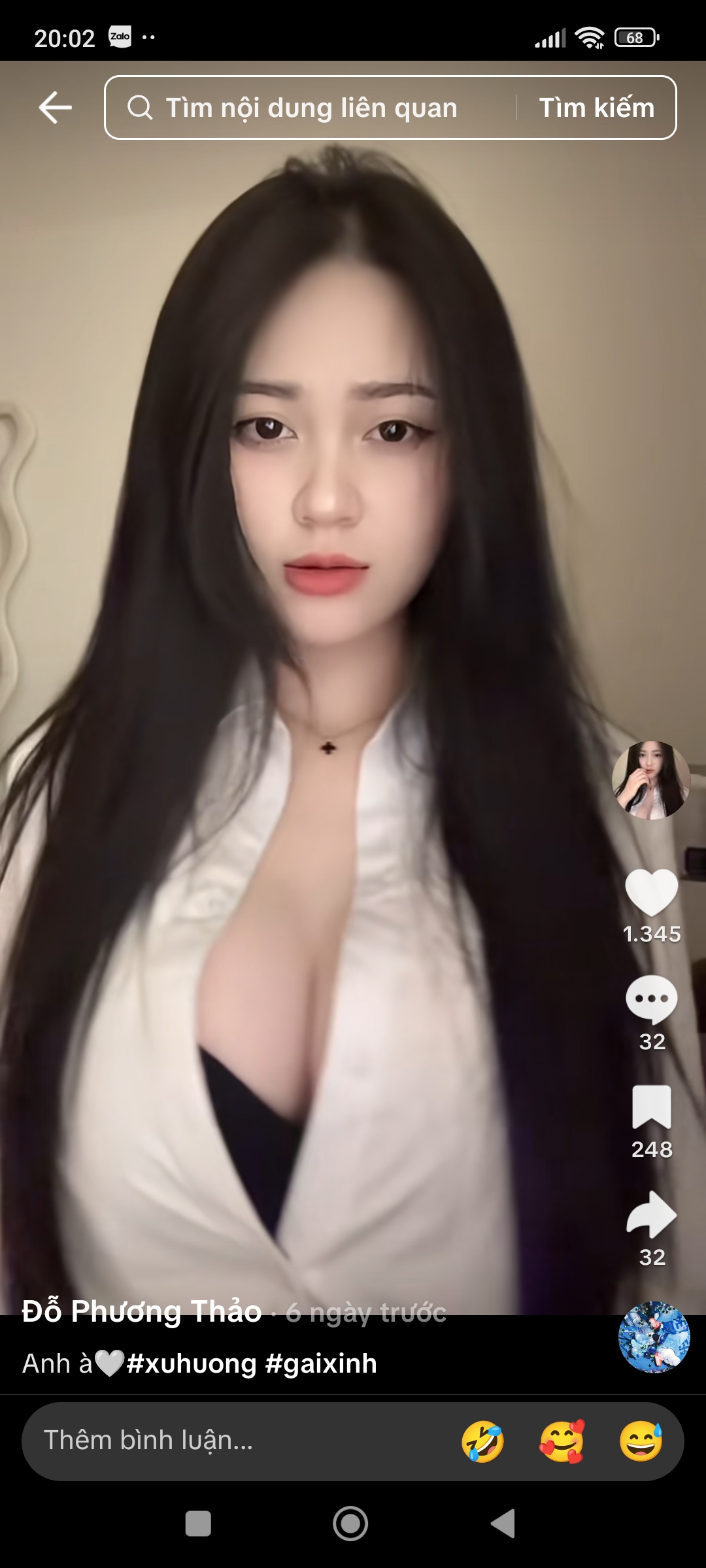Viewport: 706px width, 1568px height.
Task: Insert the smiling face with hearts emoji
Action: [562, 1442]
